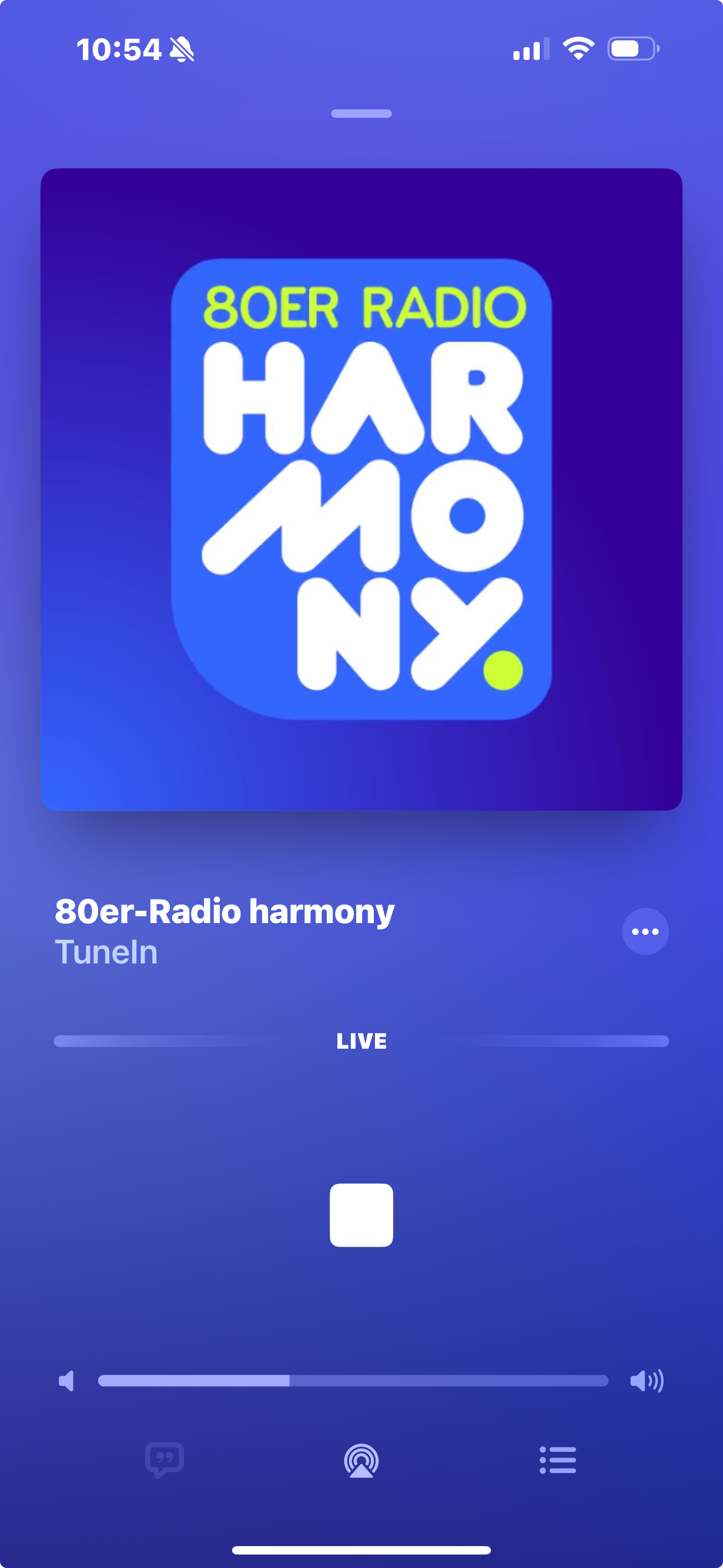Screen dimensions: 723x1568
Task: Open AirPlay output selection
Action: click(x=361, y=1460)
